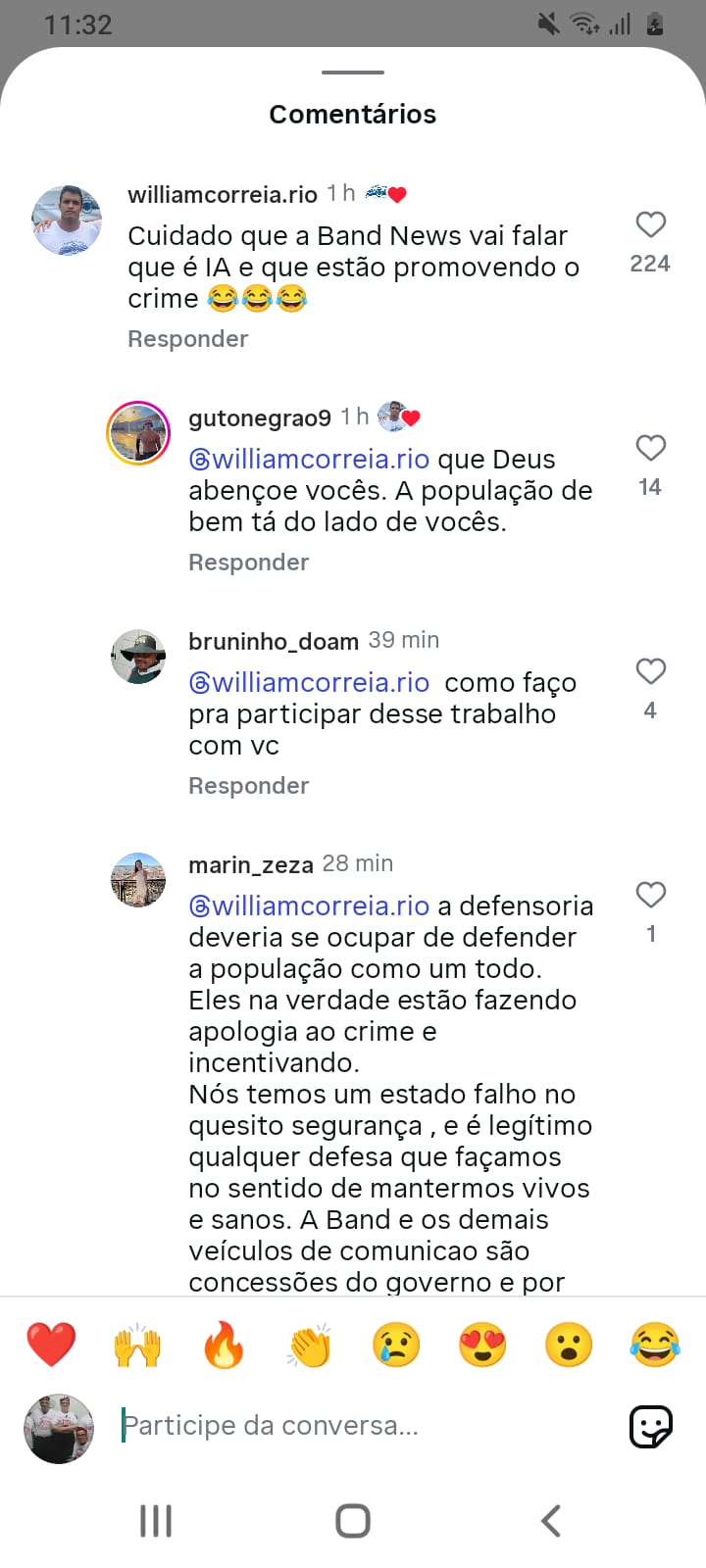Insert the laughing-crying emoji

pos(655,1345)
